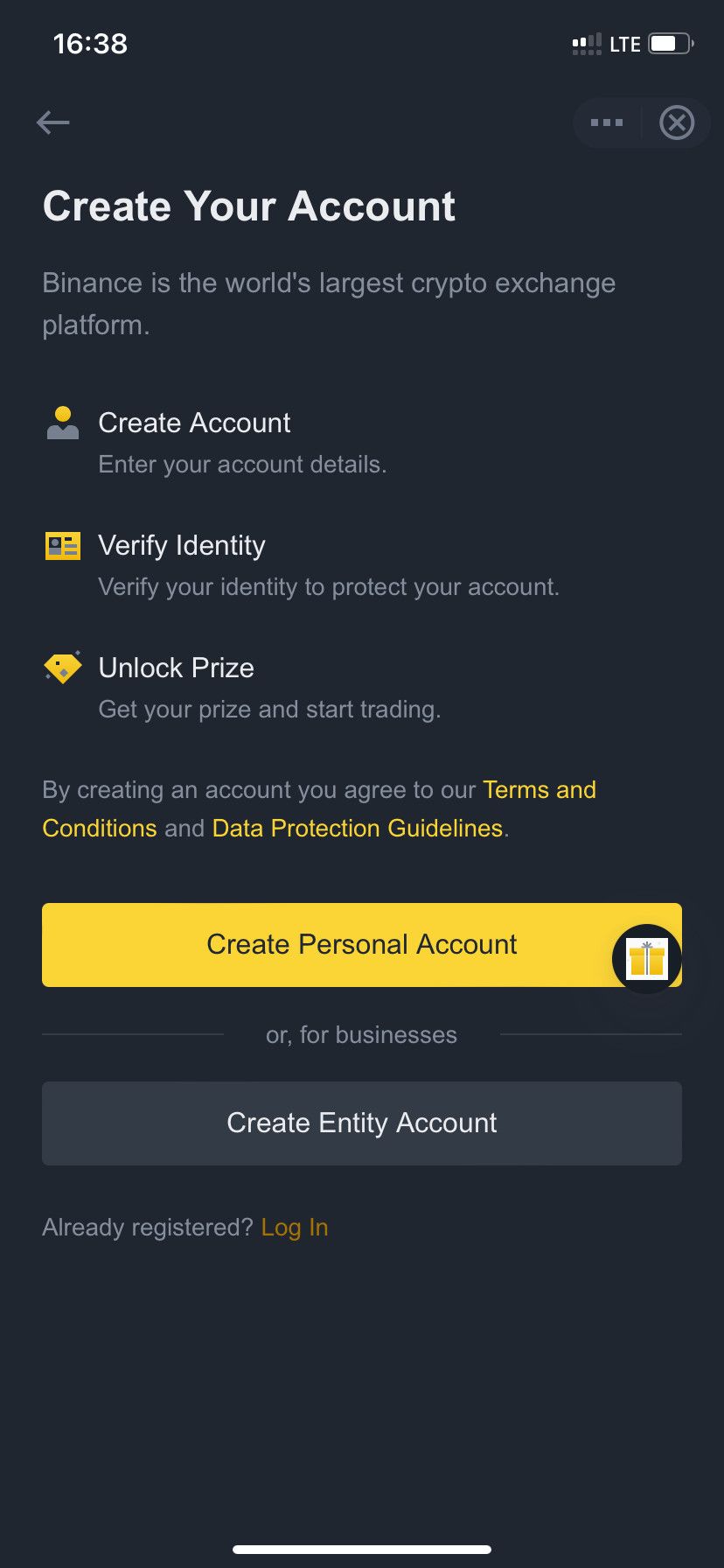
Task: Open the Terms and Conditions link
Action: [539, 790]
